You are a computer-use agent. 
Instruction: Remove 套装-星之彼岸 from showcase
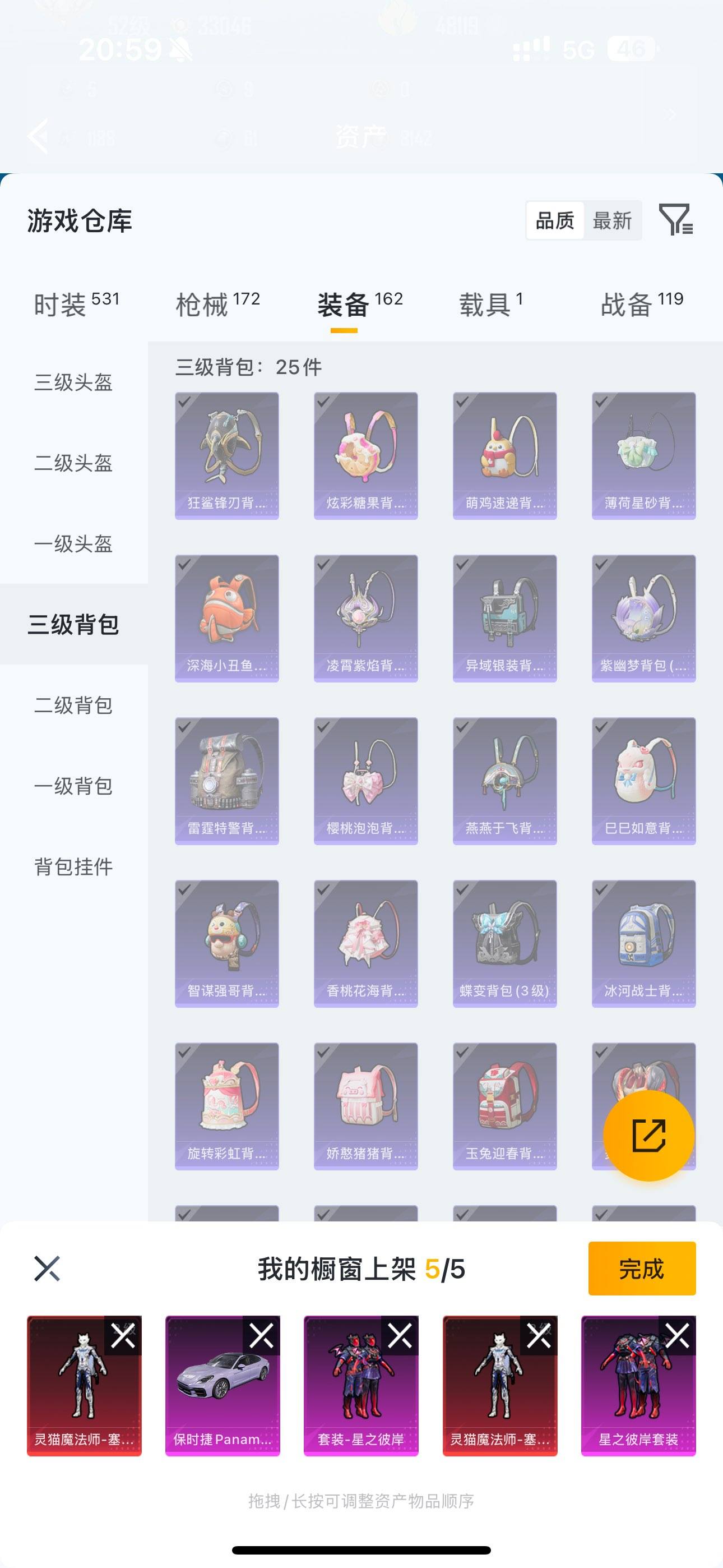[400, 1336]
